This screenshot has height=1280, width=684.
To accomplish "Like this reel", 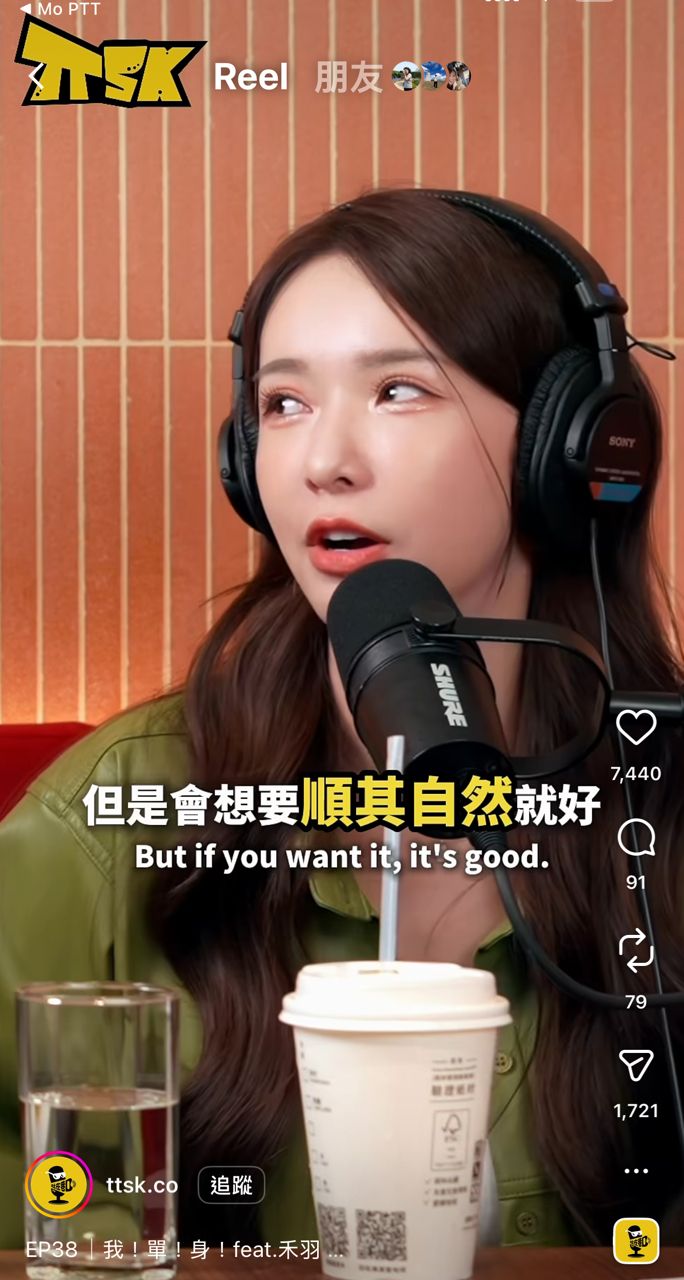I will tap(636, 728).
